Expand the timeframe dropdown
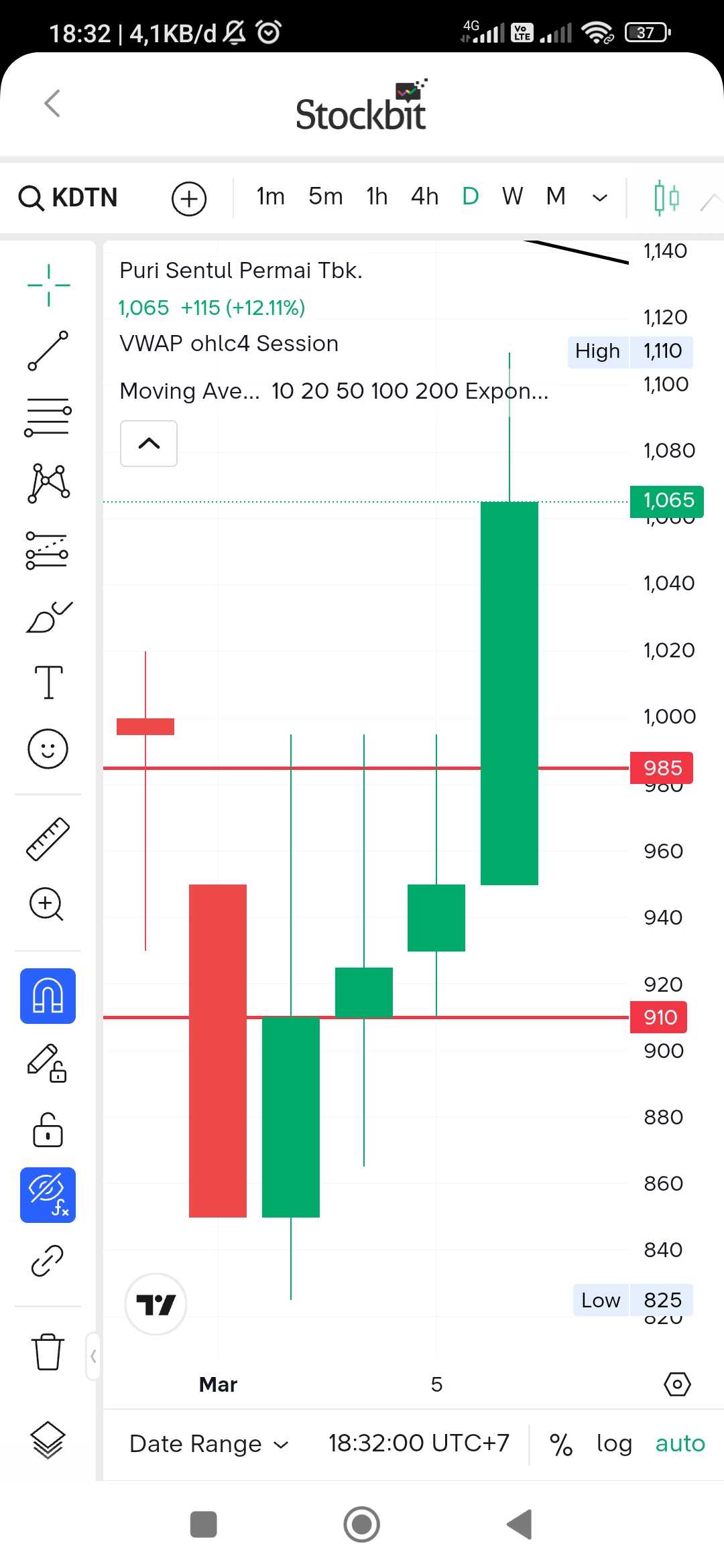The width and height of the screenshot is (724, 1568). point(600,198)
